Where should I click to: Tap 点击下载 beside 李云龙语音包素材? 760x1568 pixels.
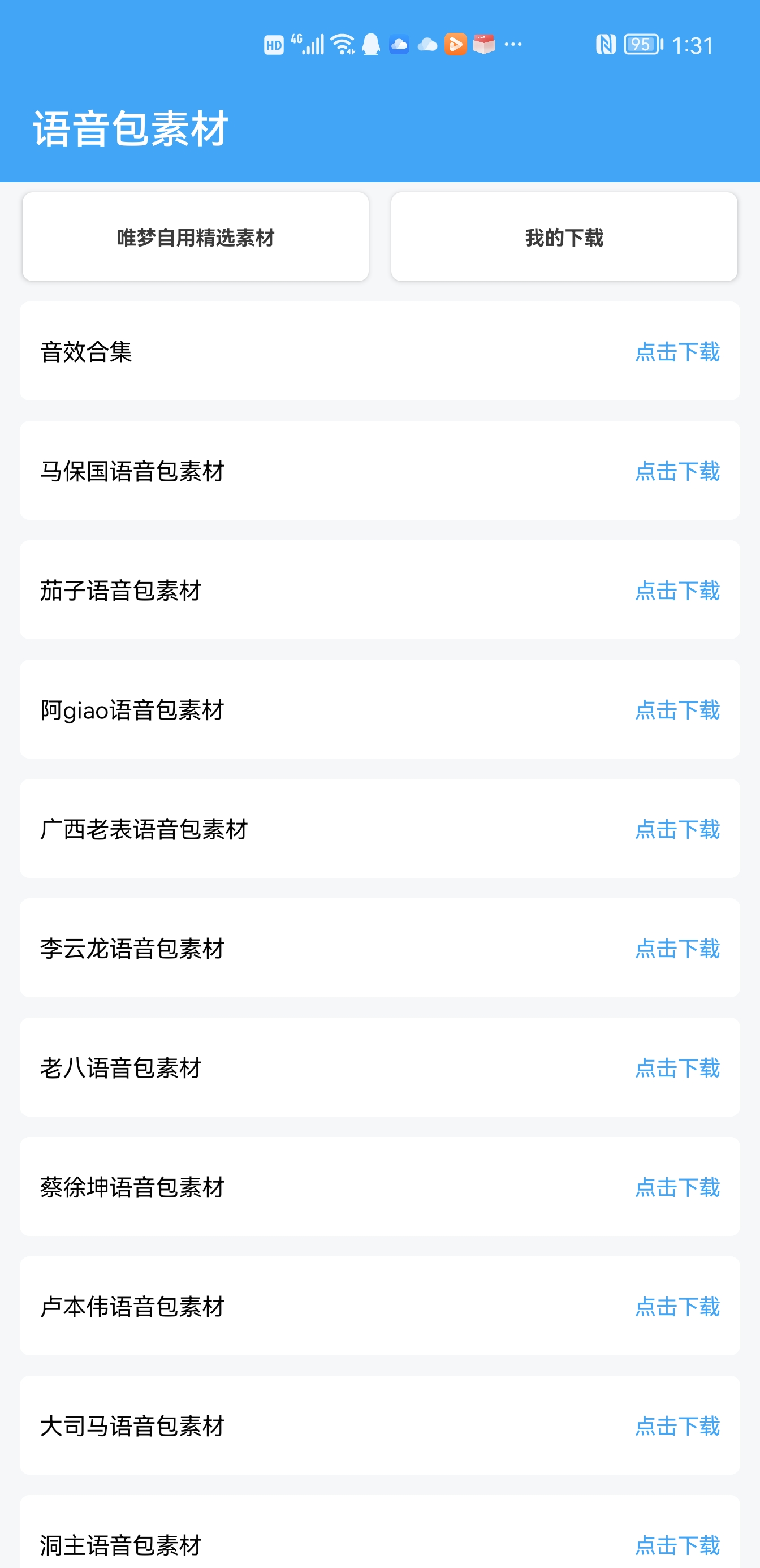pyautogui.click(x=677, y=949)
